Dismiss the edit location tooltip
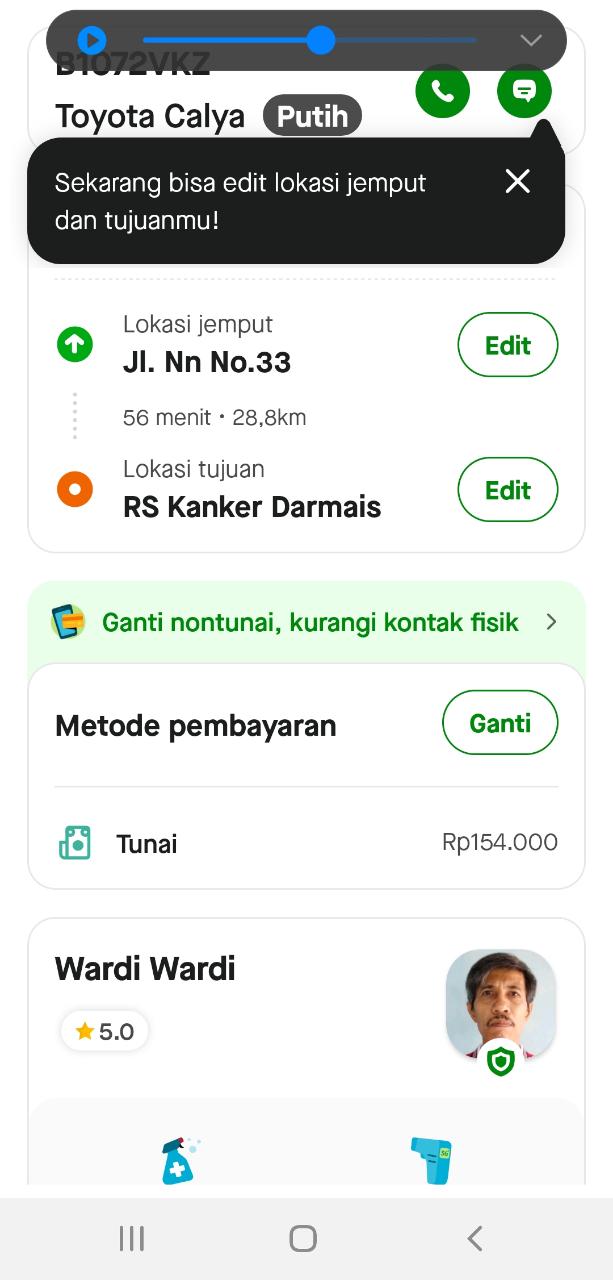This screenshot has width=613, height=1280. [x=517, y=181]
